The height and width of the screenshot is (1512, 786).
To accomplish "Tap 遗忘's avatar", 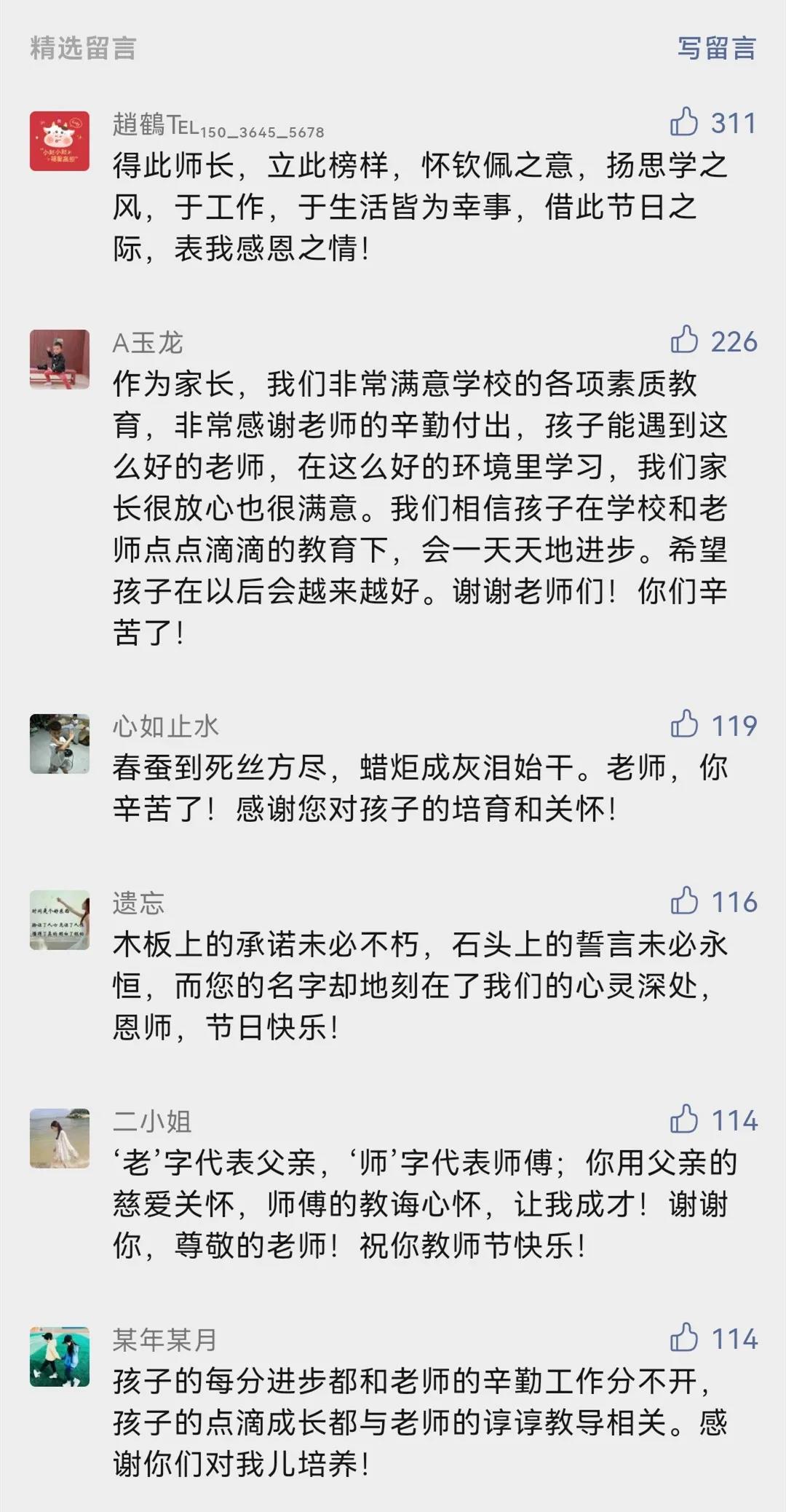I will click(x=60, y=919).
